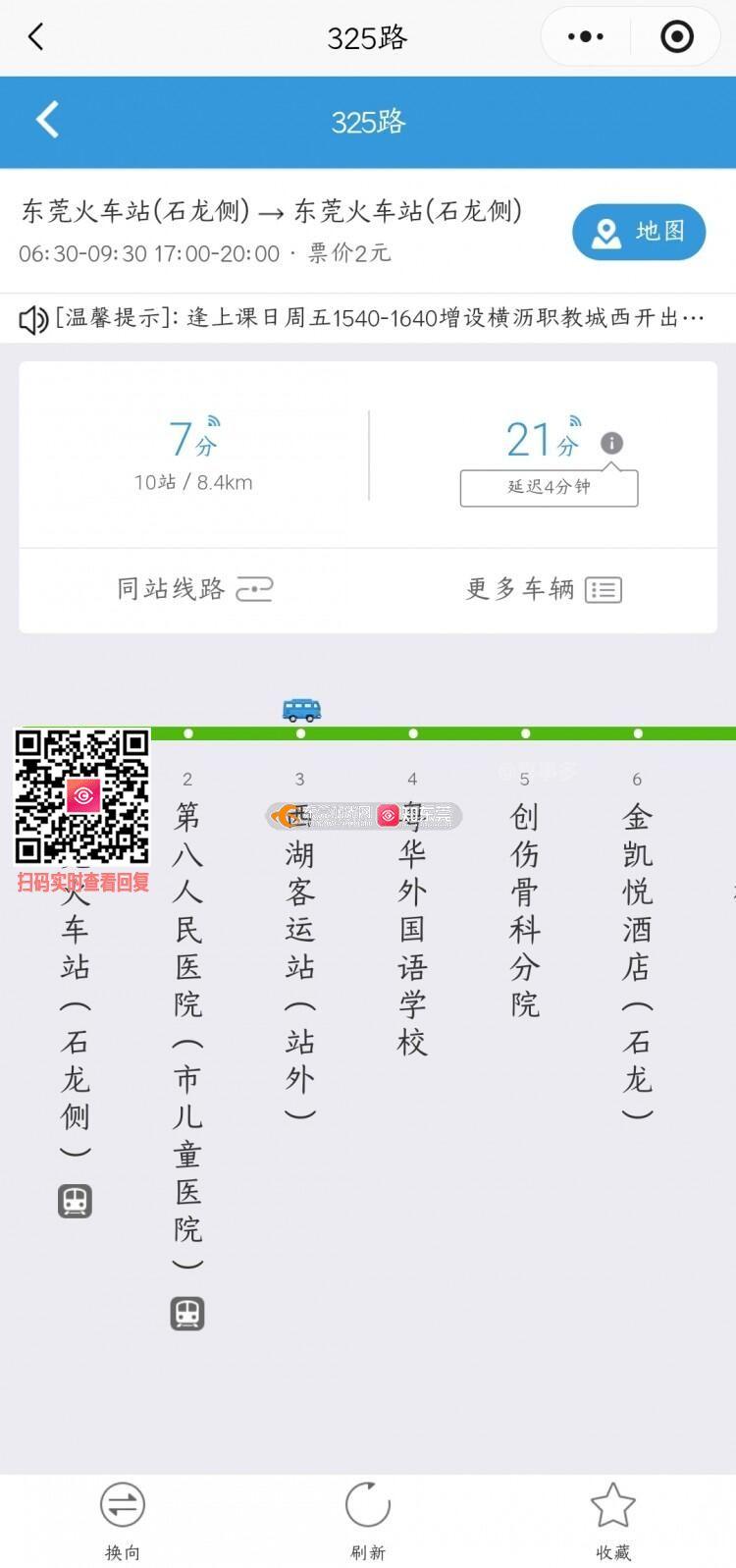This screenshot has width=736, height=1568.
Task: Select stop 5 创伤骨科分院
Action: (525, 908)
